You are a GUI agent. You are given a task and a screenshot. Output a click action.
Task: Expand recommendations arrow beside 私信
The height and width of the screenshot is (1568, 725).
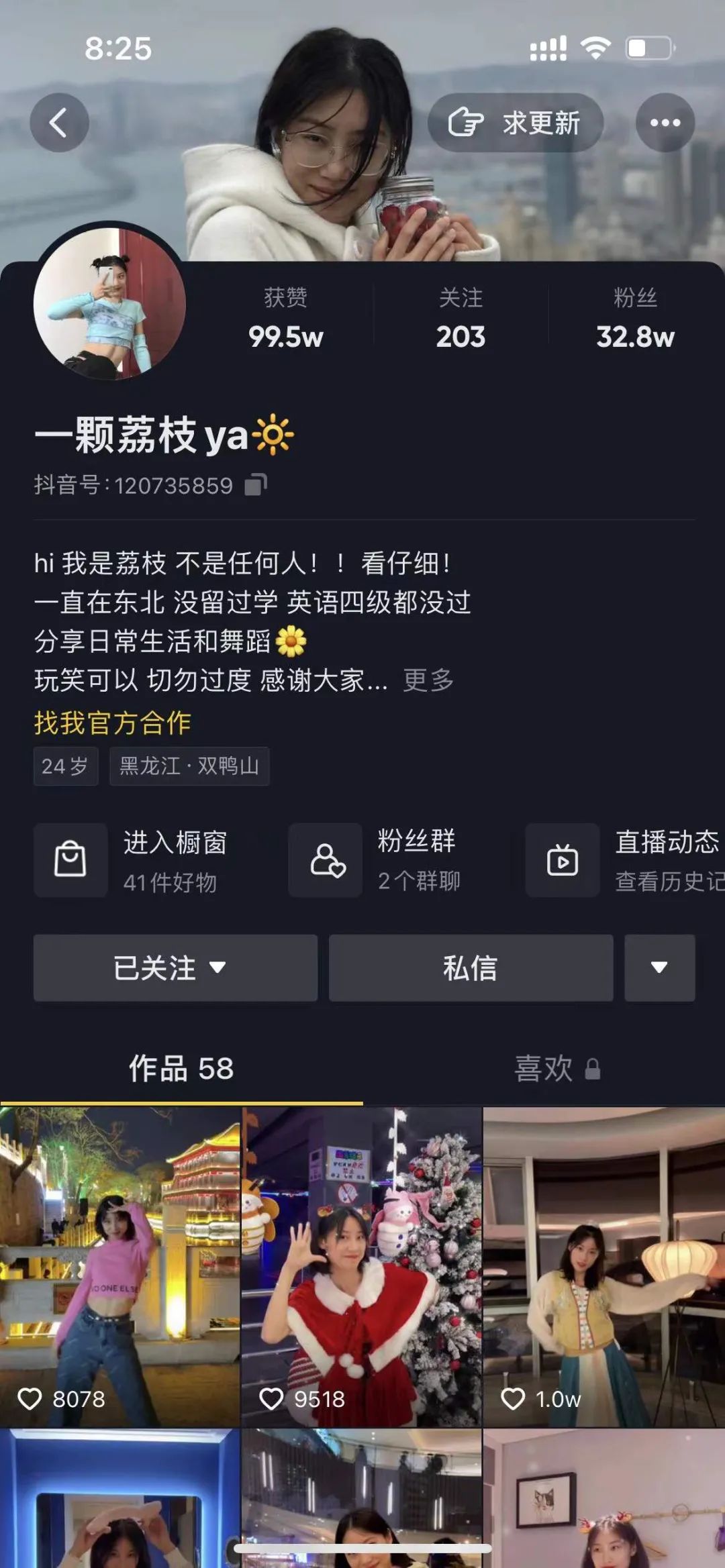659,968
